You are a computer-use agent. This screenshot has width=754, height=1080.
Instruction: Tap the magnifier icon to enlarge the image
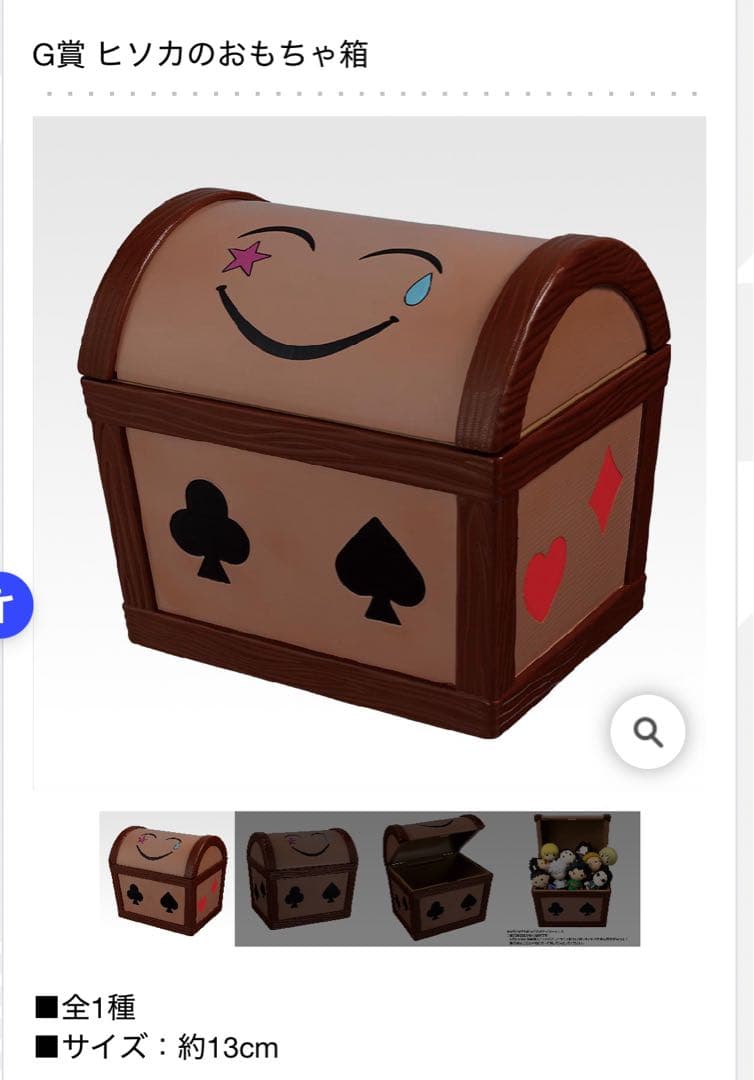(x=648, y=733)
